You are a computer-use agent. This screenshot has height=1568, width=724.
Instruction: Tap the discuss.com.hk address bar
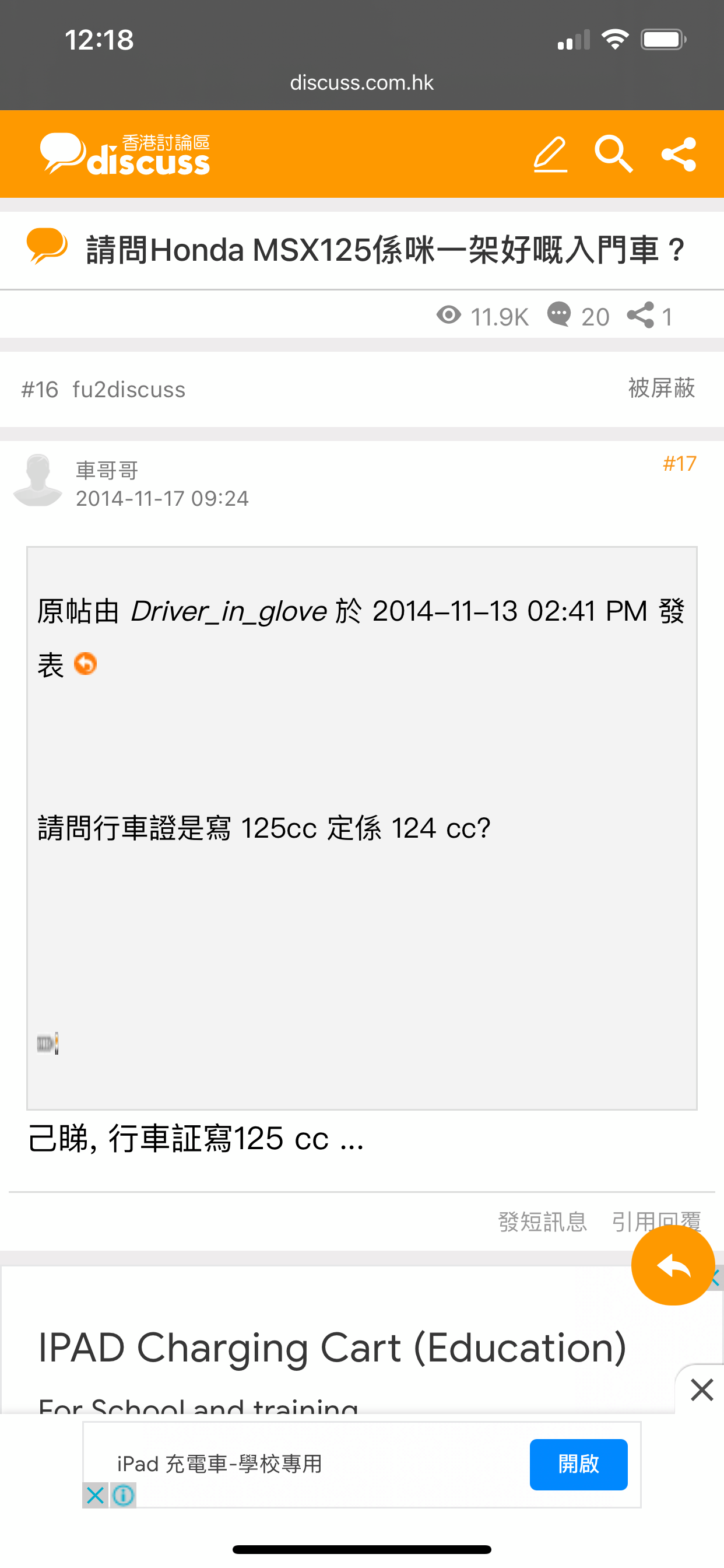click(x=362, y=82)
